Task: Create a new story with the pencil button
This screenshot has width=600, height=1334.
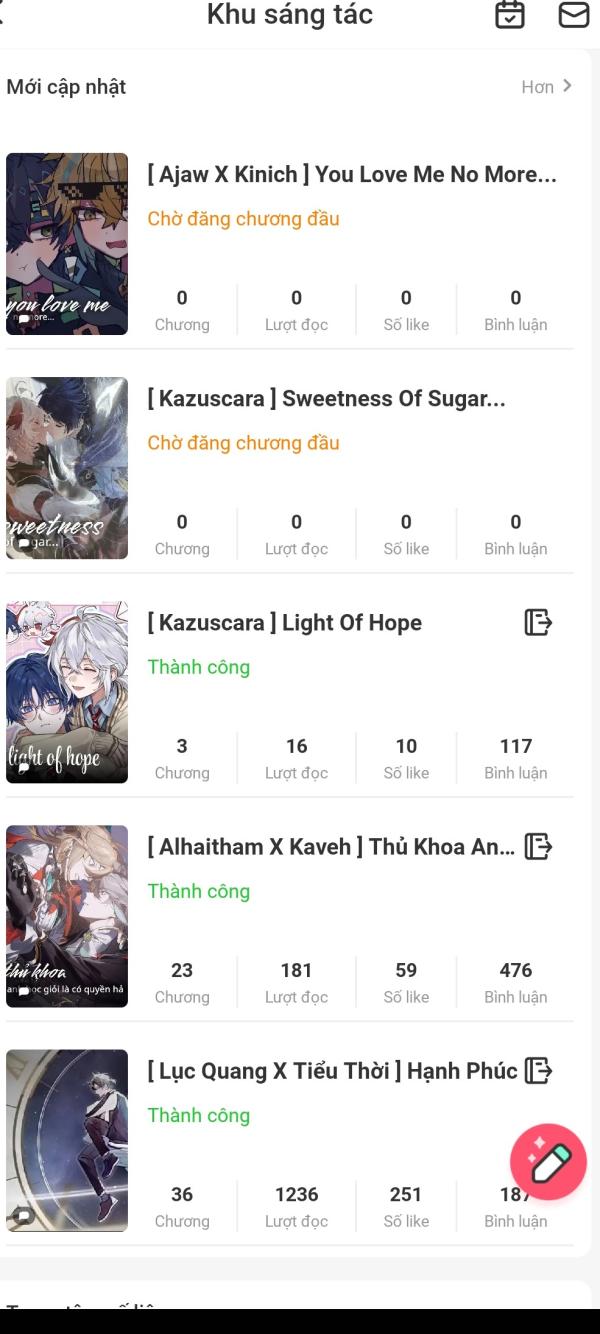Action: tap(548, 1161)
